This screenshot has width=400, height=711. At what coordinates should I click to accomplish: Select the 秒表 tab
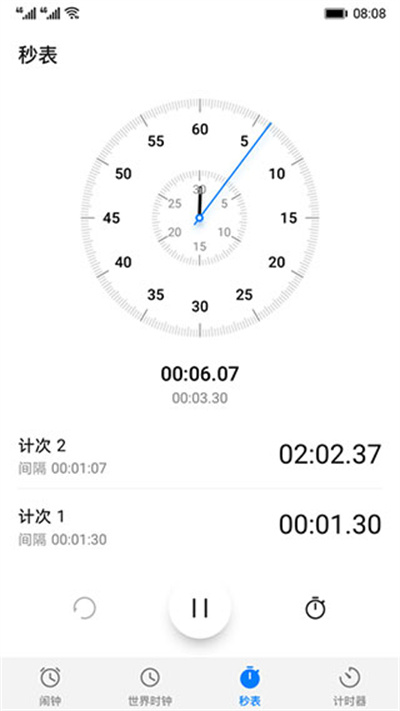250,685
